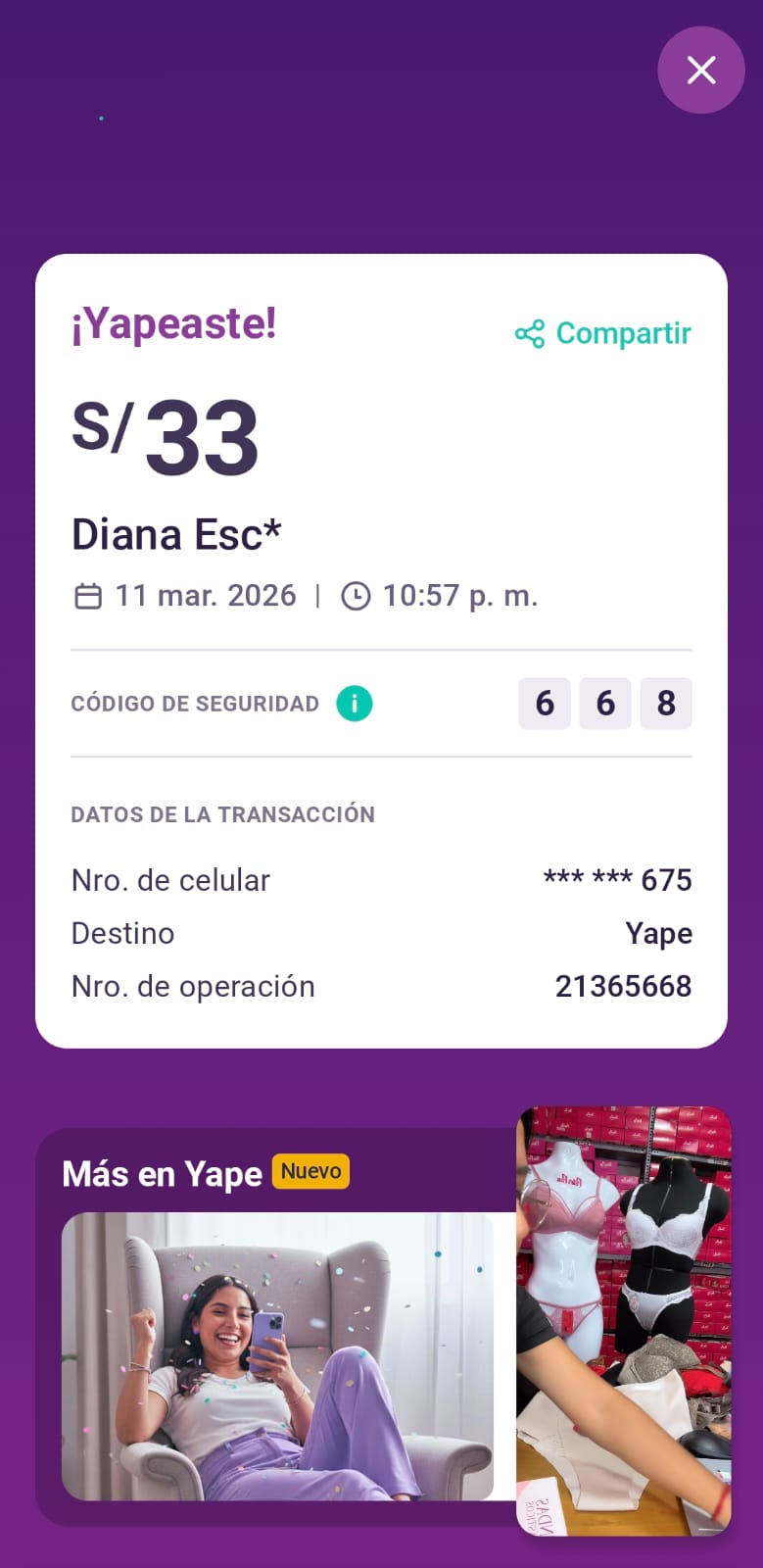Tap the floating picture-in-picture video window

[x=624, y=1320]
